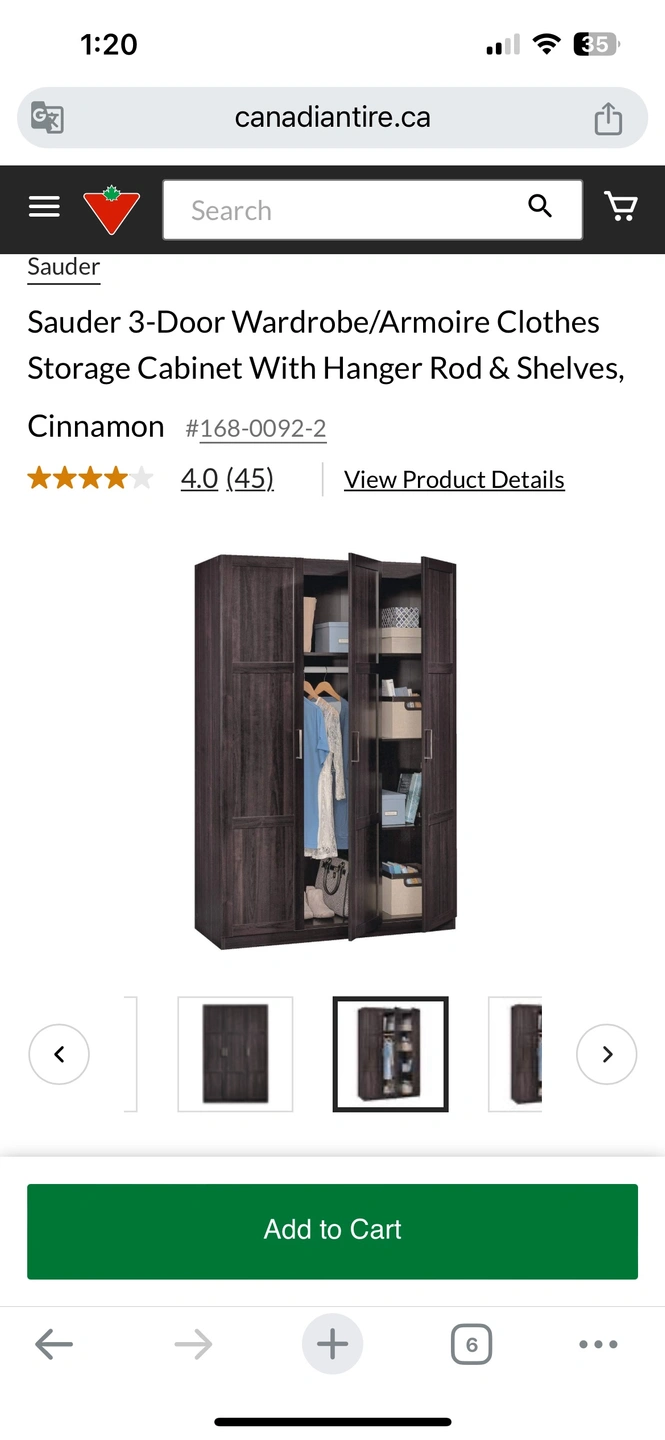Open a new browser tab
The image size is (665, 1440).
332,1344
